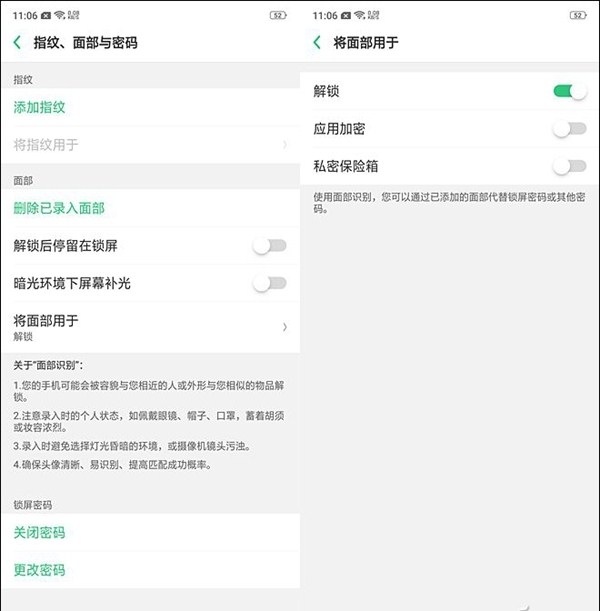Open 更改密码
The width and height of the screenshot is (600, 611).
pos(40,570)
